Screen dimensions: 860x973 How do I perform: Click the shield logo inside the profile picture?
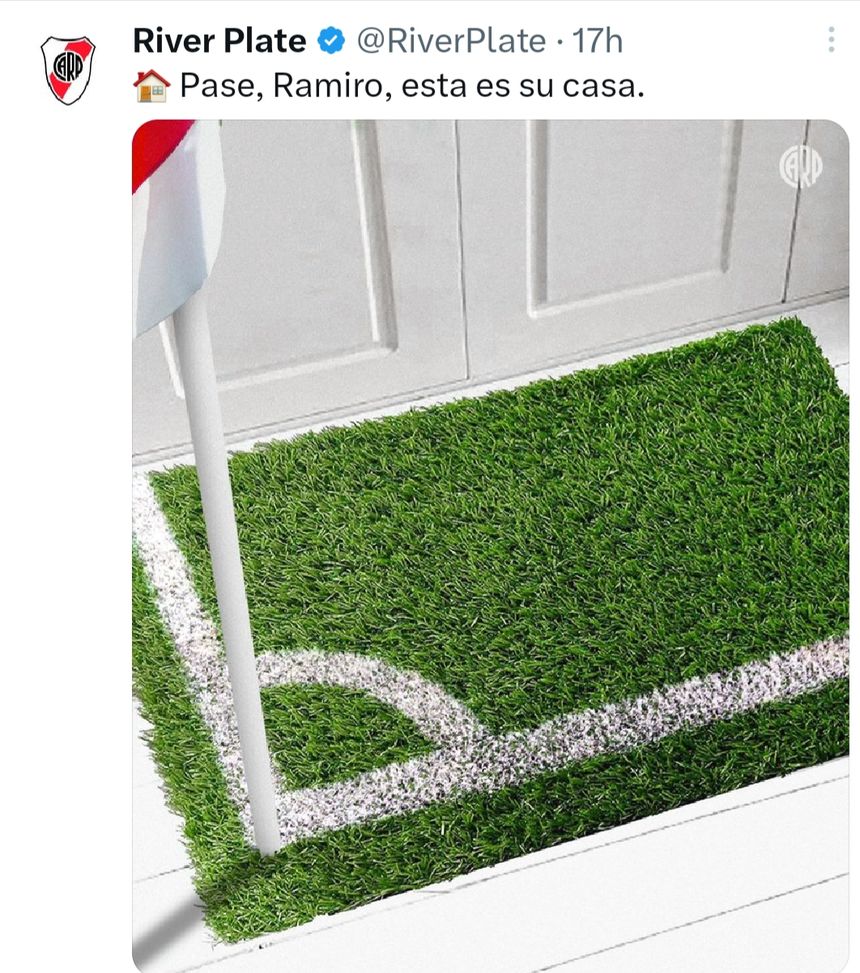(66, 67)
